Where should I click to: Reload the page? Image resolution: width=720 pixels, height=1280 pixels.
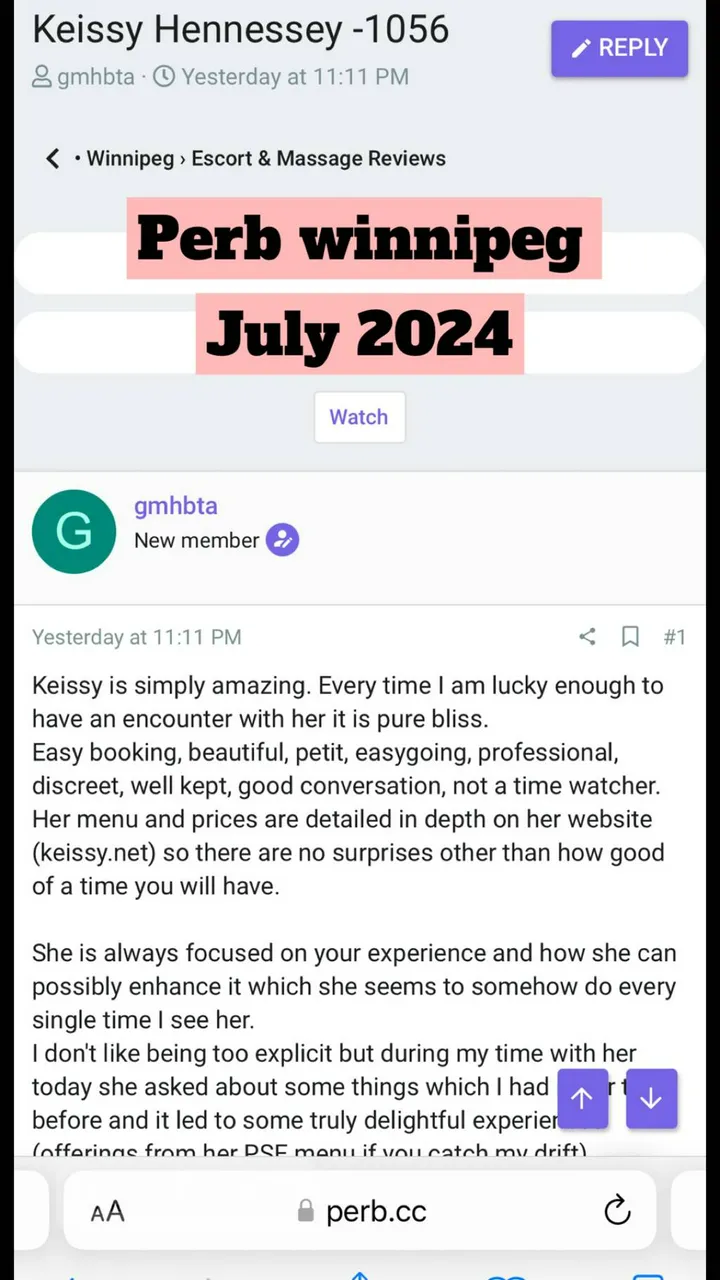point(617,1210)
